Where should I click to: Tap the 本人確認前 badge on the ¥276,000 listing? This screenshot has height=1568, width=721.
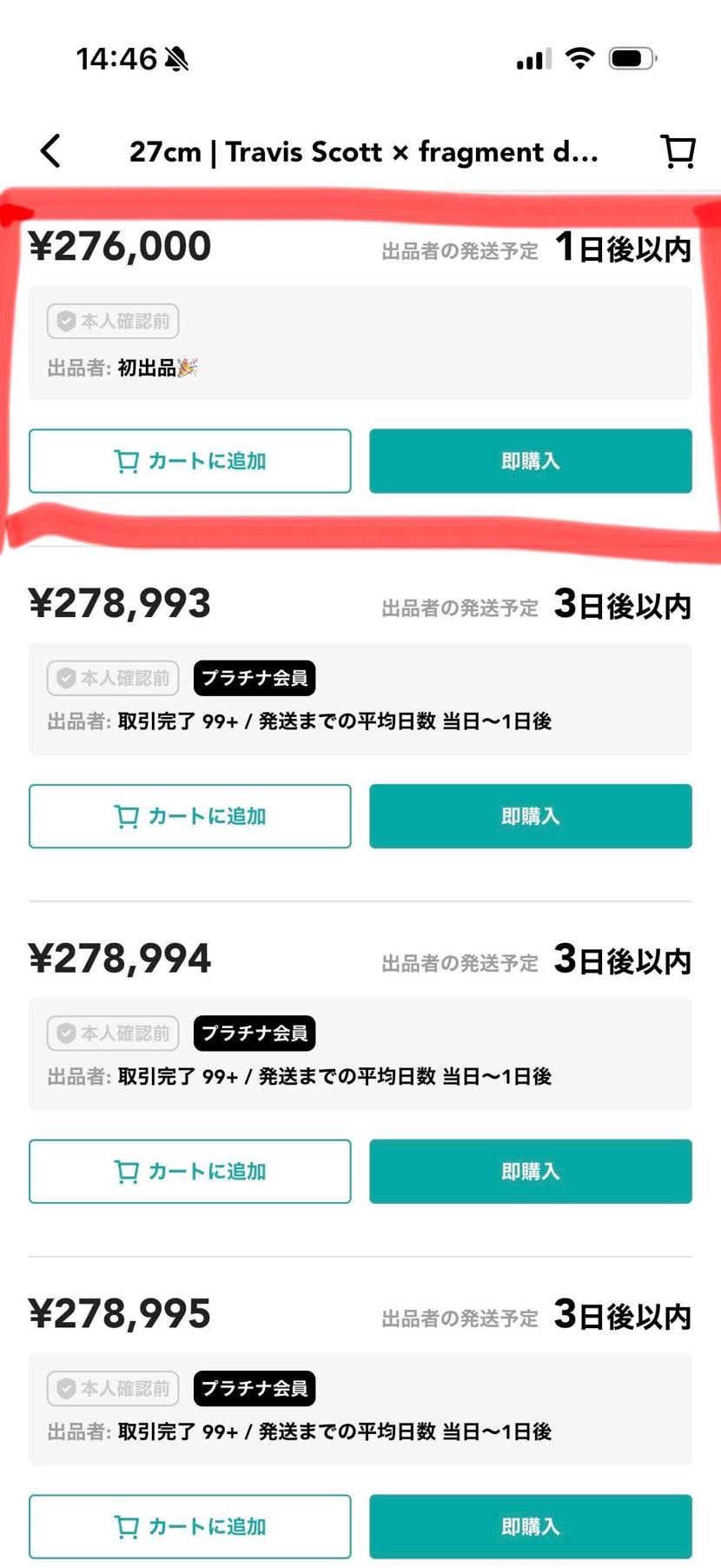pos(112,321)
